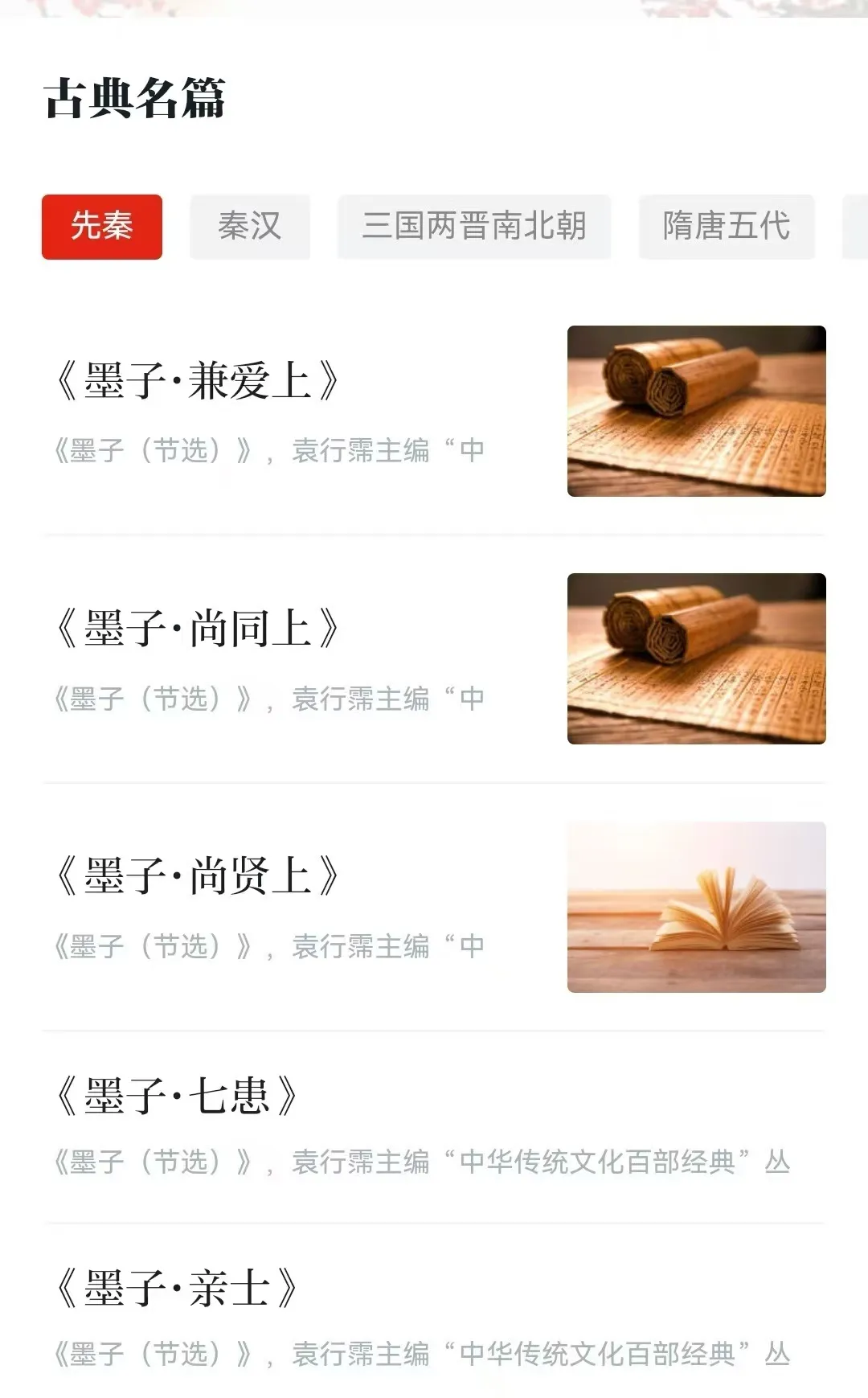
Task: Open the article 《墨子·七患》
Action: [178, 1097]
